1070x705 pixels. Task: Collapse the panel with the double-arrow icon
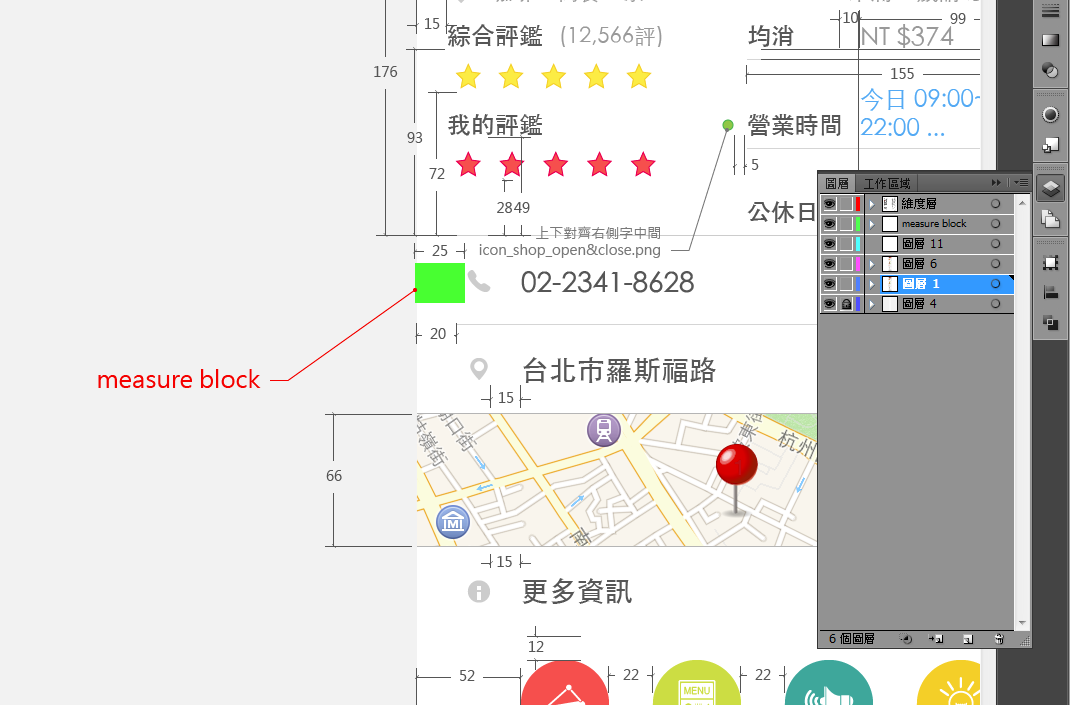[996, 183]
